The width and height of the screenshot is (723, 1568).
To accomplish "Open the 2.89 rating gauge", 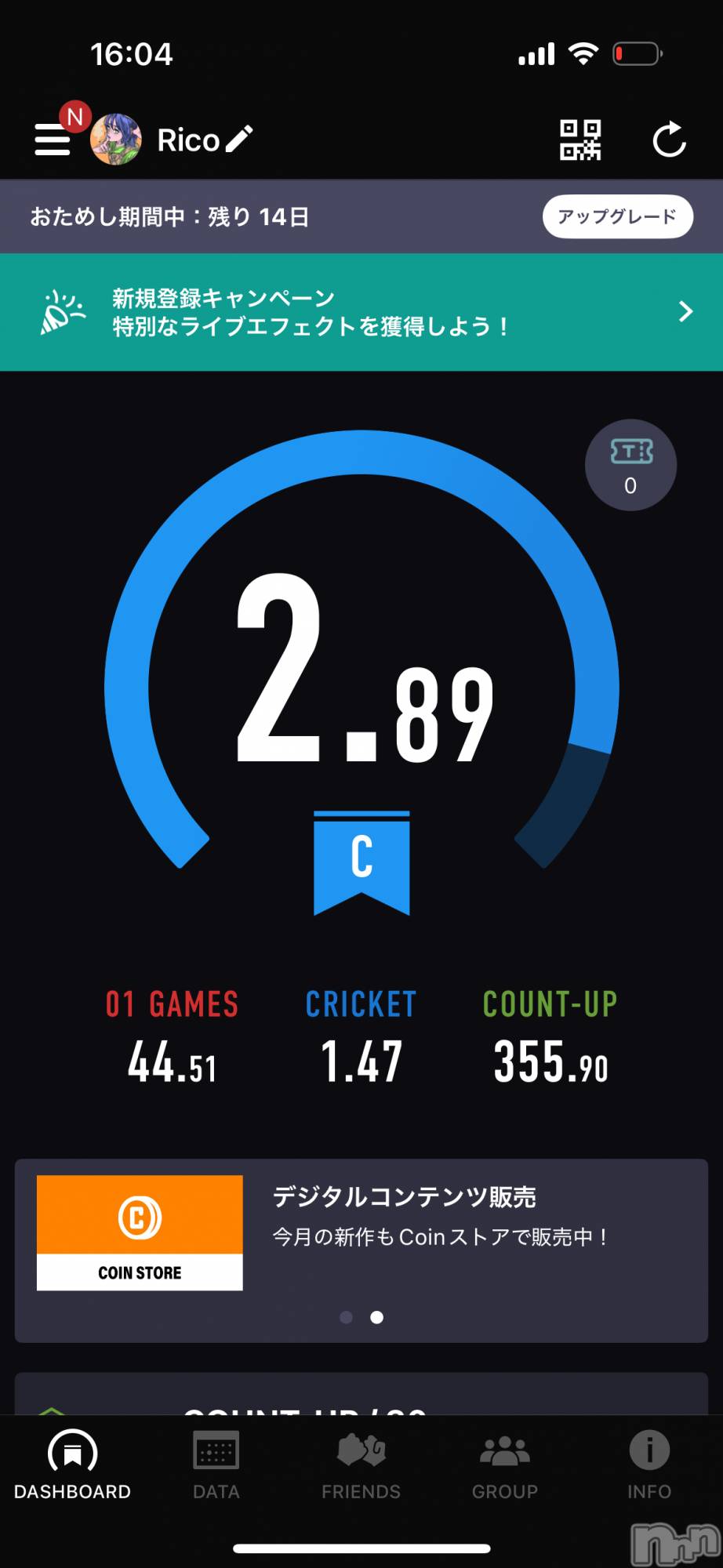I will (361, 674).
